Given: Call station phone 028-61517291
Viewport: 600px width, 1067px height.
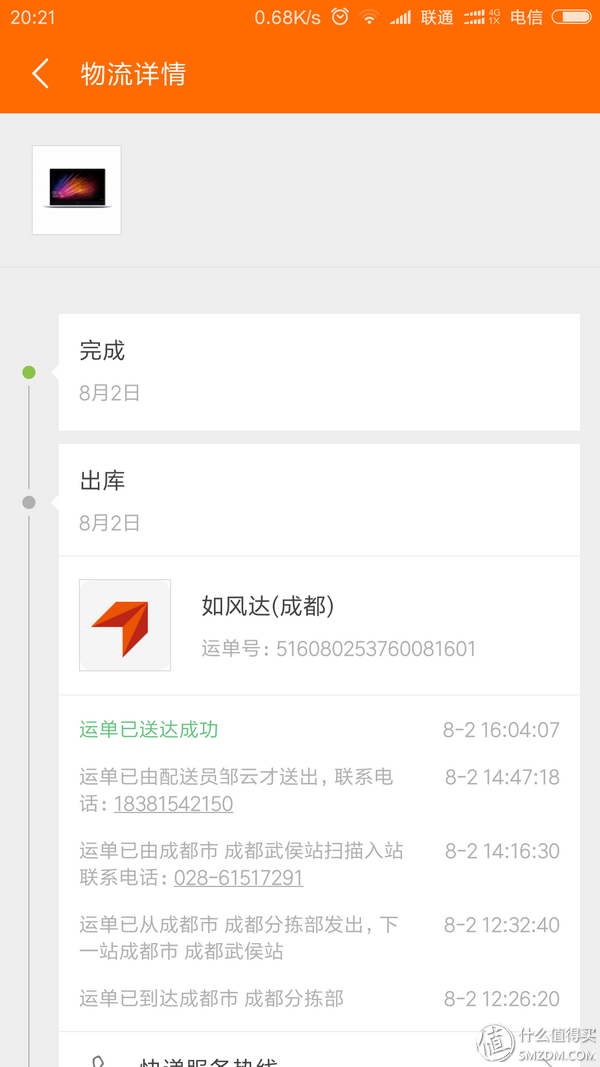Looking at the screenshot, I should coord(238,878).
